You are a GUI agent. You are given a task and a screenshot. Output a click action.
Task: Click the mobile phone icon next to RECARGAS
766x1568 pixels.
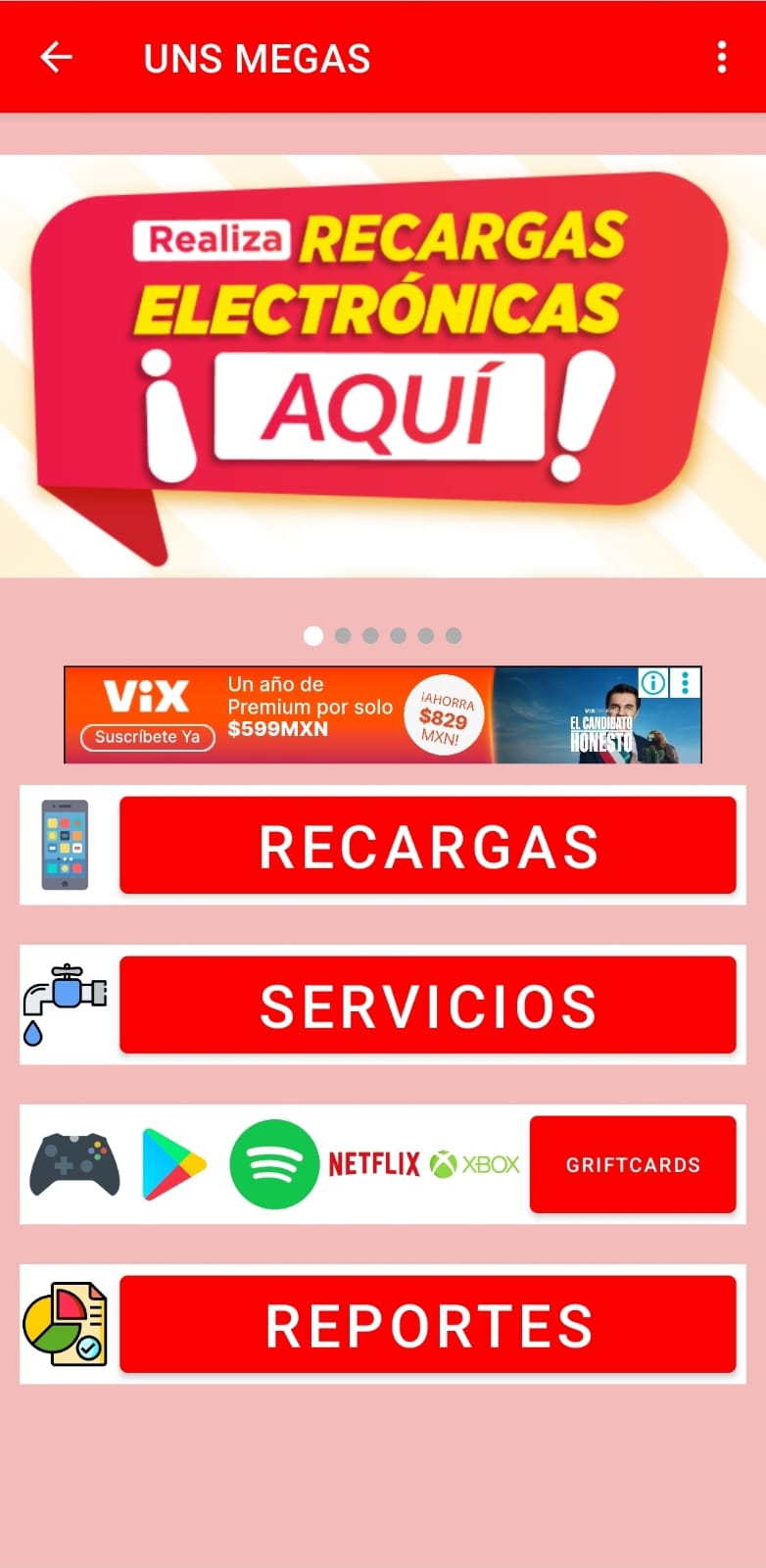pyautogui.click(x=63, y=844)
